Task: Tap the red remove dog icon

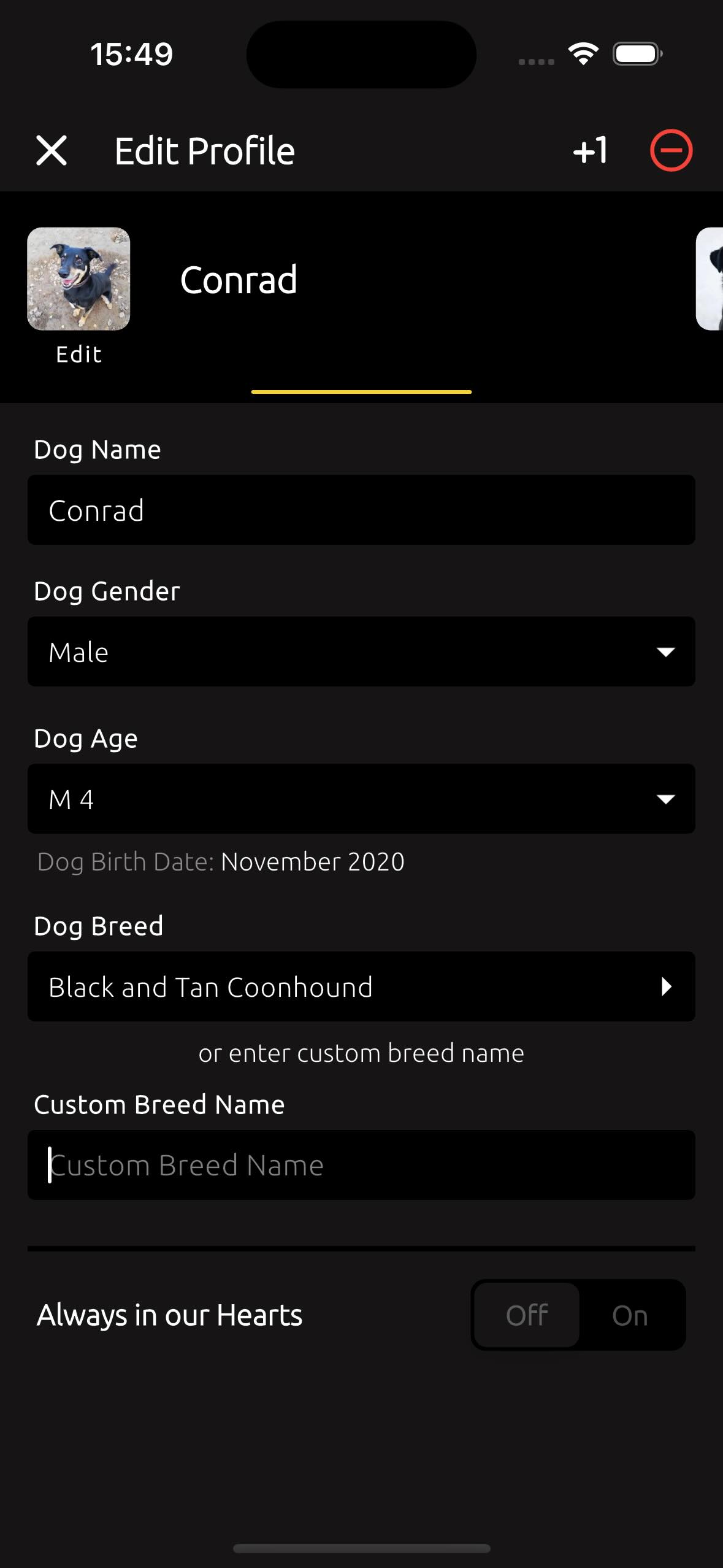Action: click(x=671, y=151)
